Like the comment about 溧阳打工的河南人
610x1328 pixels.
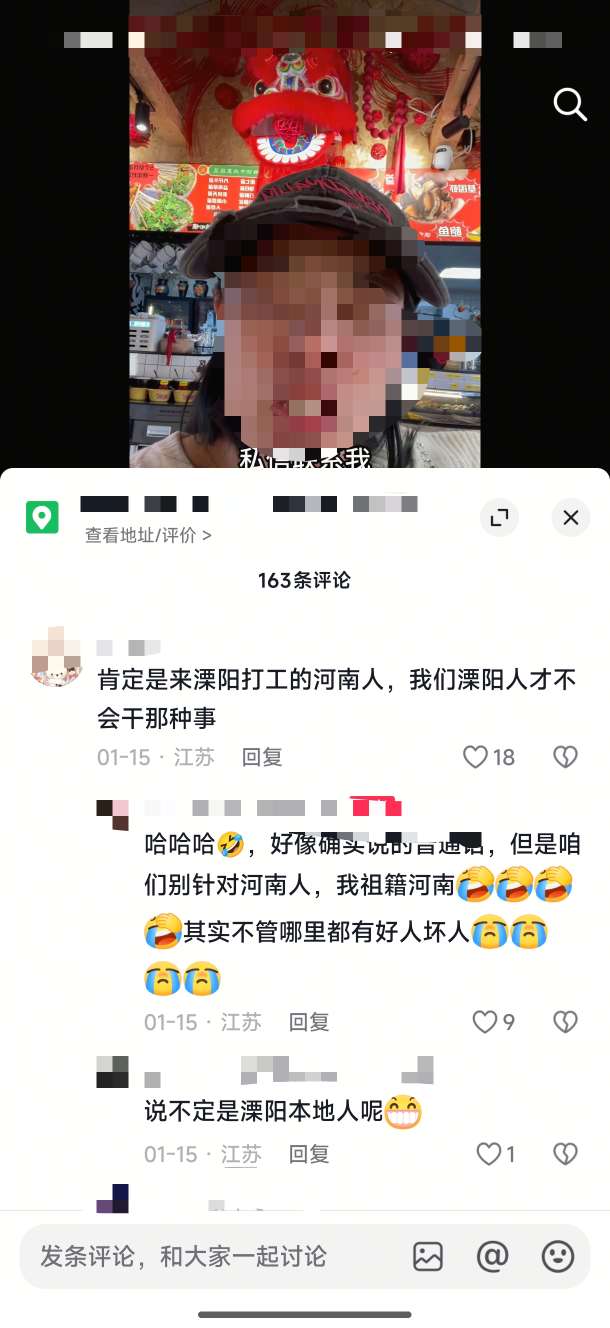point(476,757)
